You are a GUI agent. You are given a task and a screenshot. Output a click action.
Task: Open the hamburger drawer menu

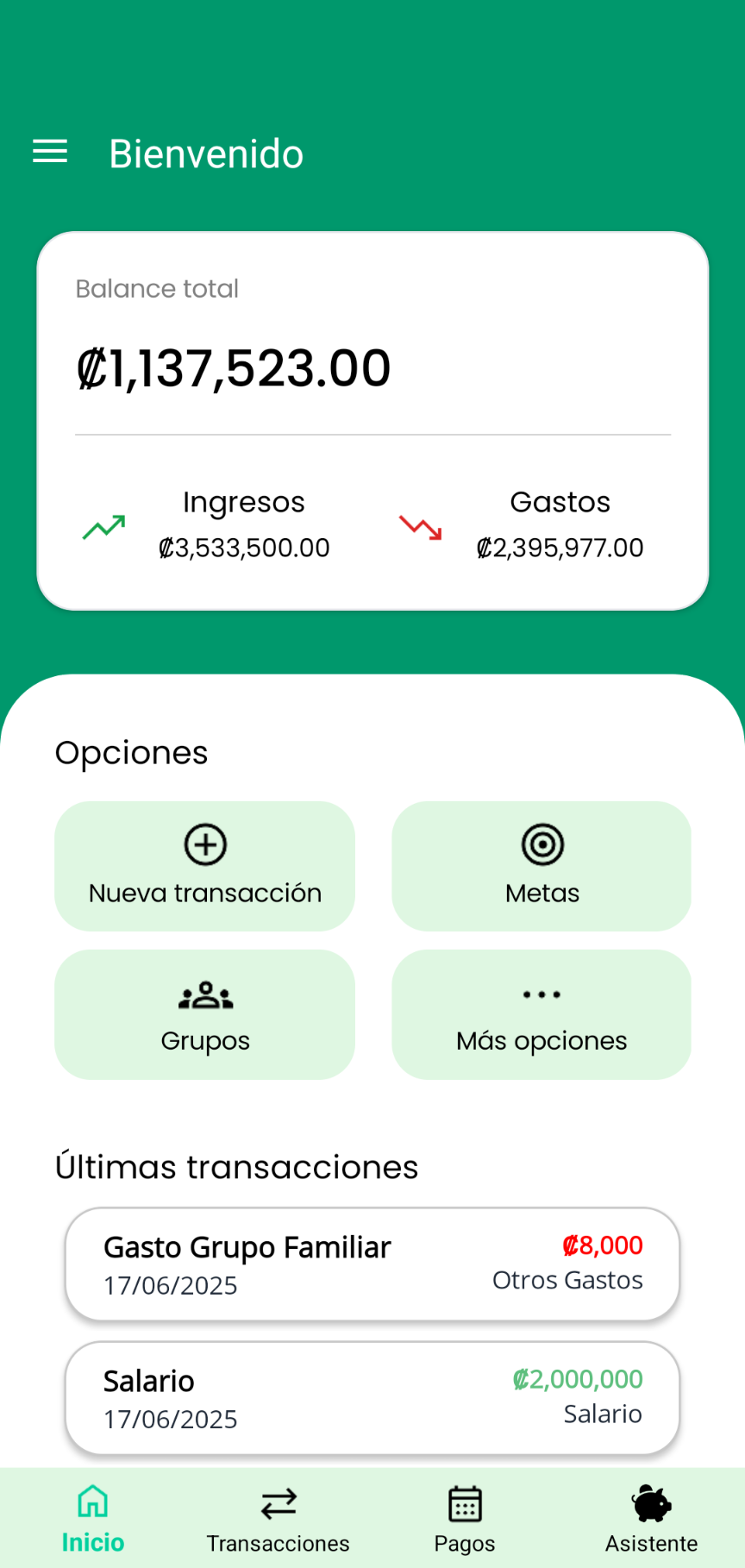[50, 152]
